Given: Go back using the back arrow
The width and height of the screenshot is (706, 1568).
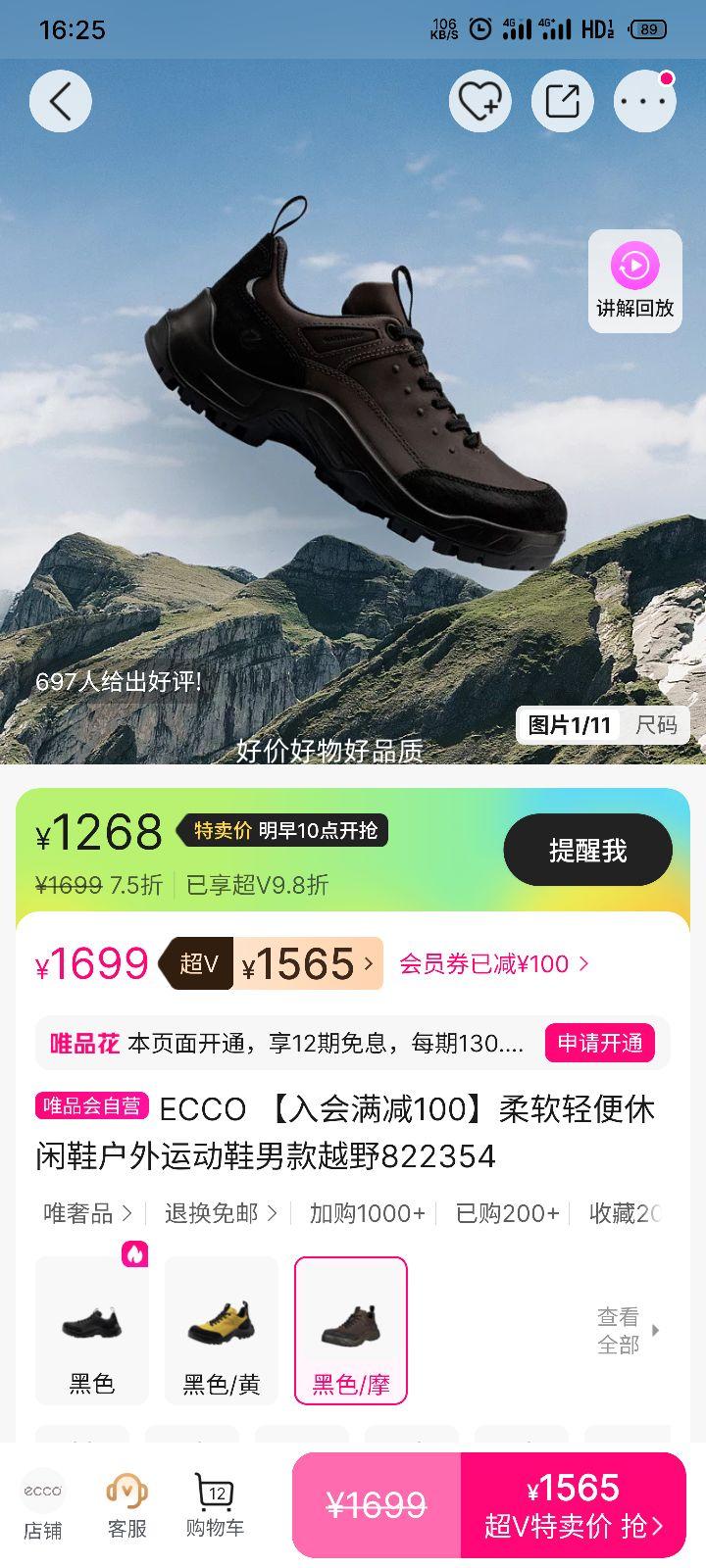Looking at the screenshot, I should click(x=60, y=100).
